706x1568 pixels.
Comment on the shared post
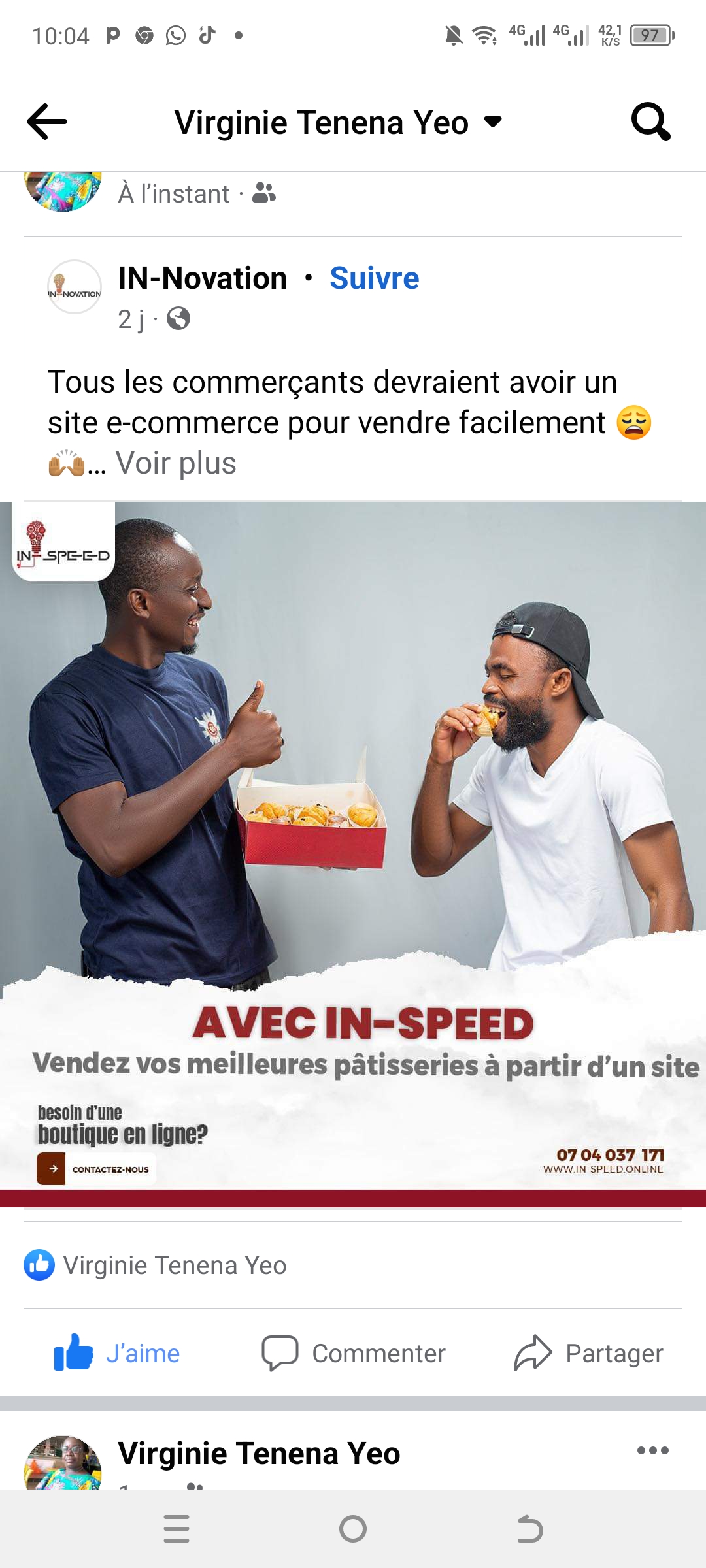coord(353,1353)
